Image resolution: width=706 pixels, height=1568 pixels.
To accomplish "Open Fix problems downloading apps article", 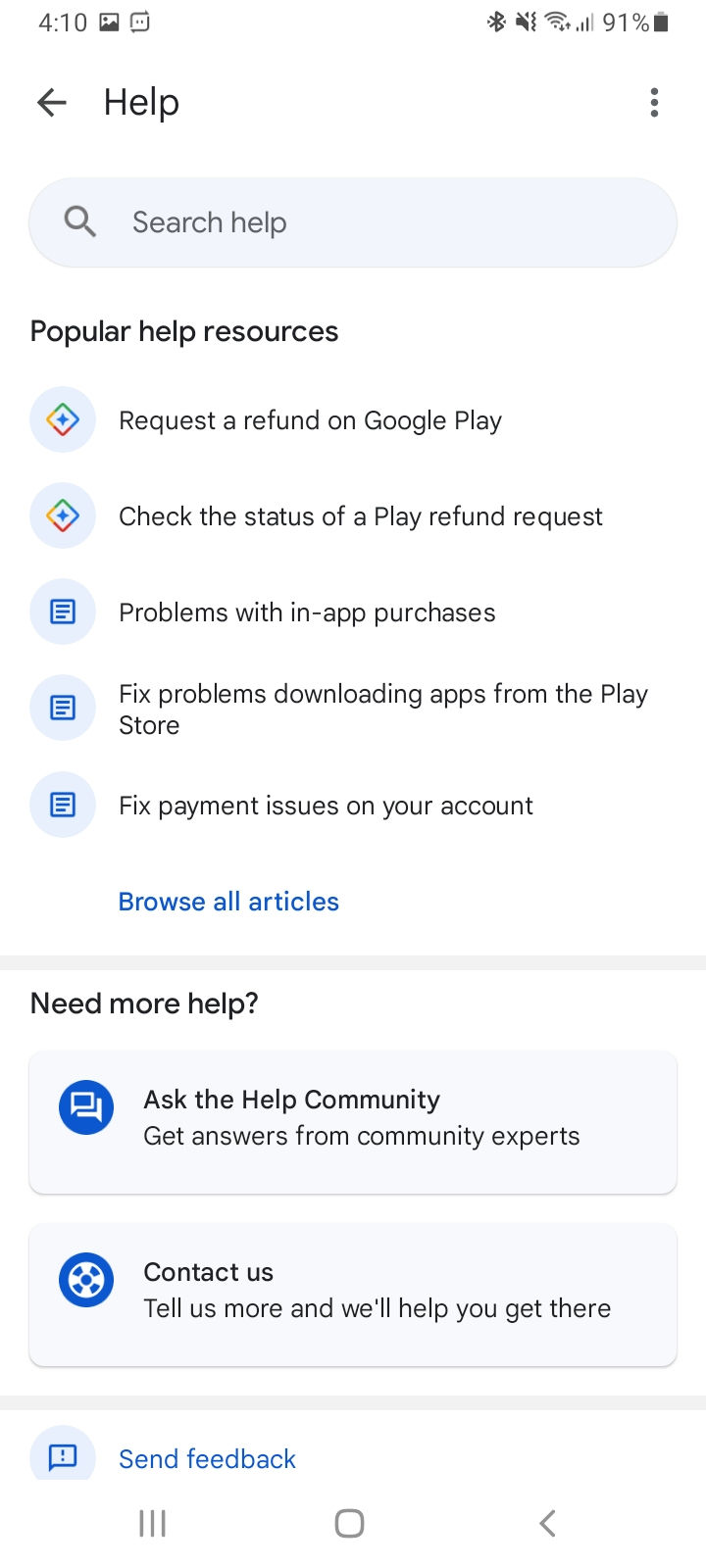I will point(353,709).
